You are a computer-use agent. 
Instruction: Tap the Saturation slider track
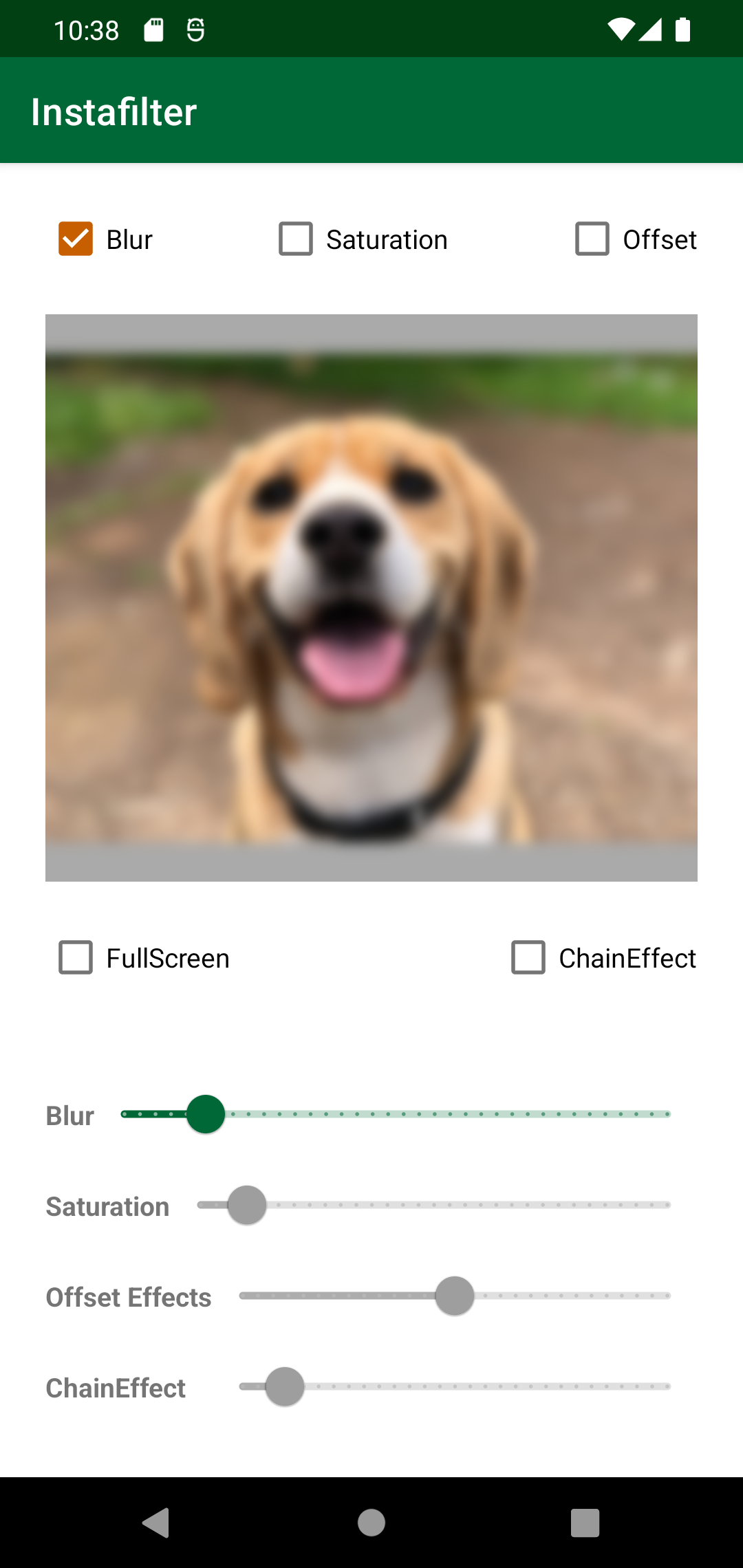pos(434,1205)
